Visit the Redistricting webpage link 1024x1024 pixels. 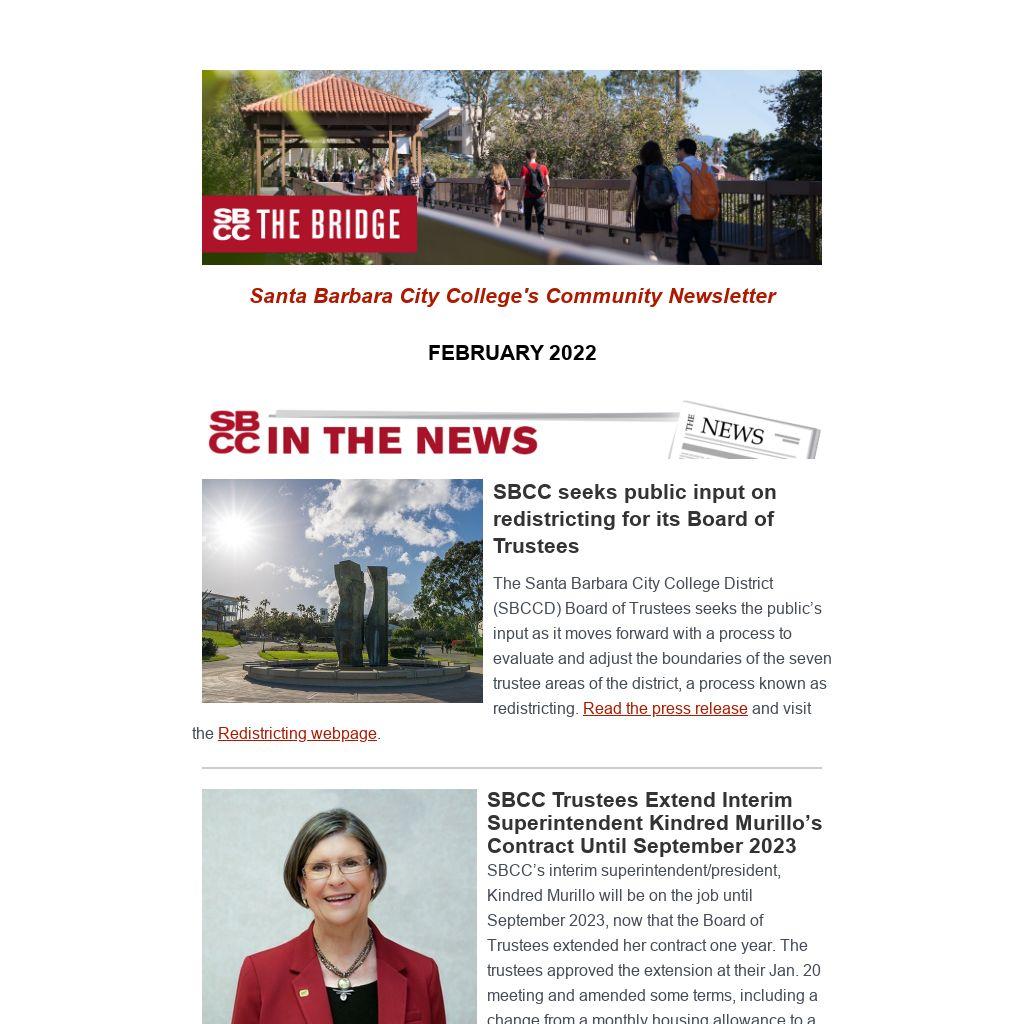[297, 733]
